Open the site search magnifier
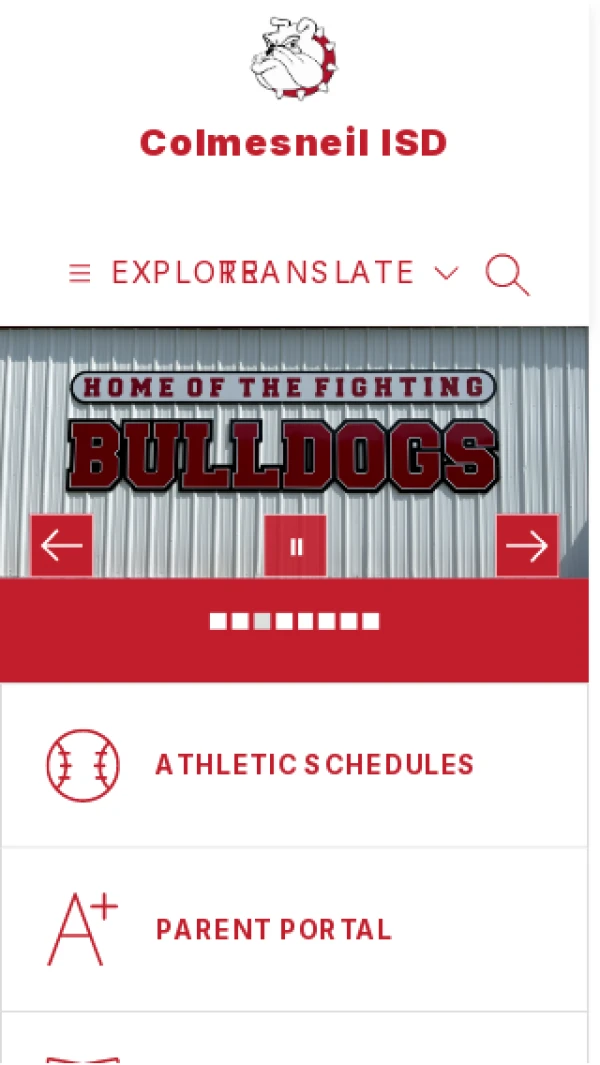This screenshot has height=1065, width=600. [x=506, y=274]
